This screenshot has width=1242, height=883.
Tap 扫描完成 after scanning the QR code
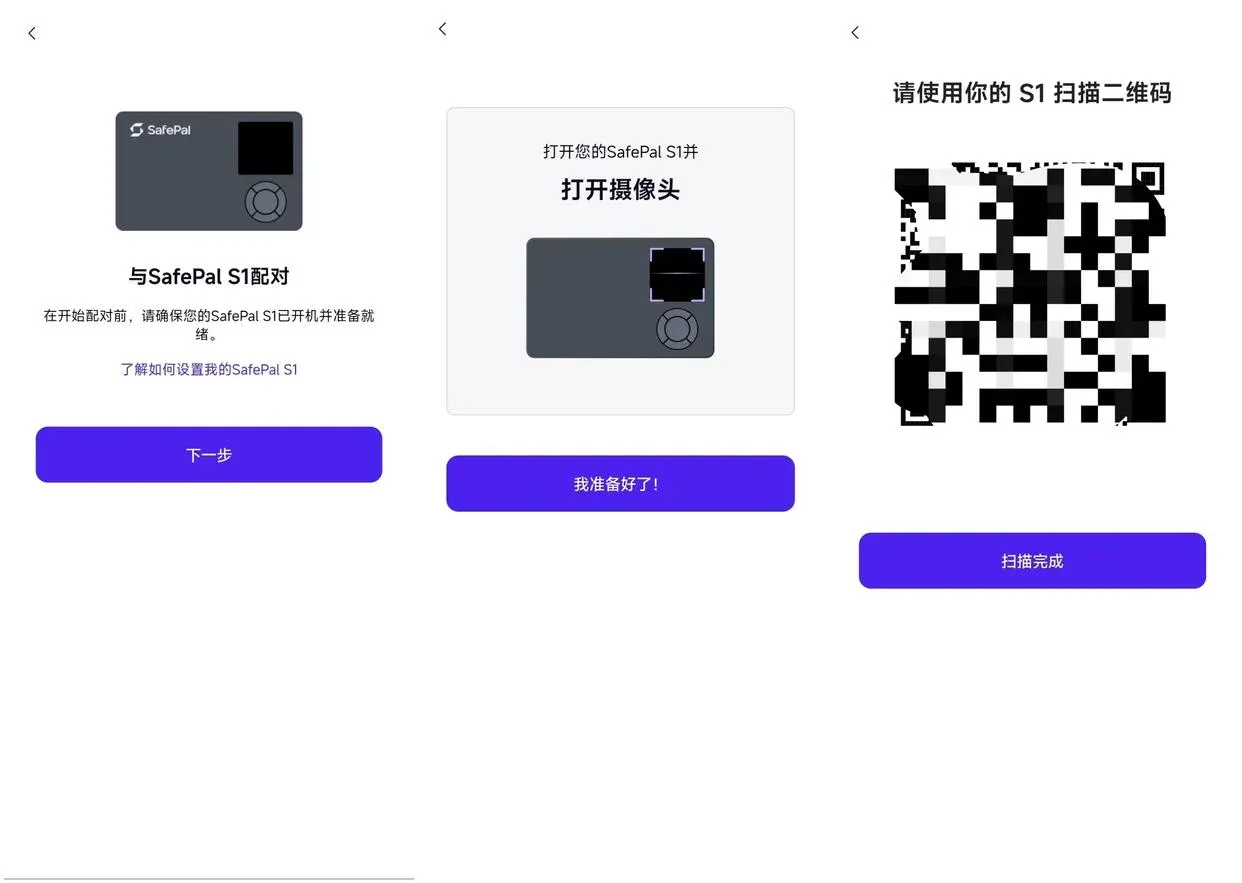pyautogui.click(x=1032, y=561)
